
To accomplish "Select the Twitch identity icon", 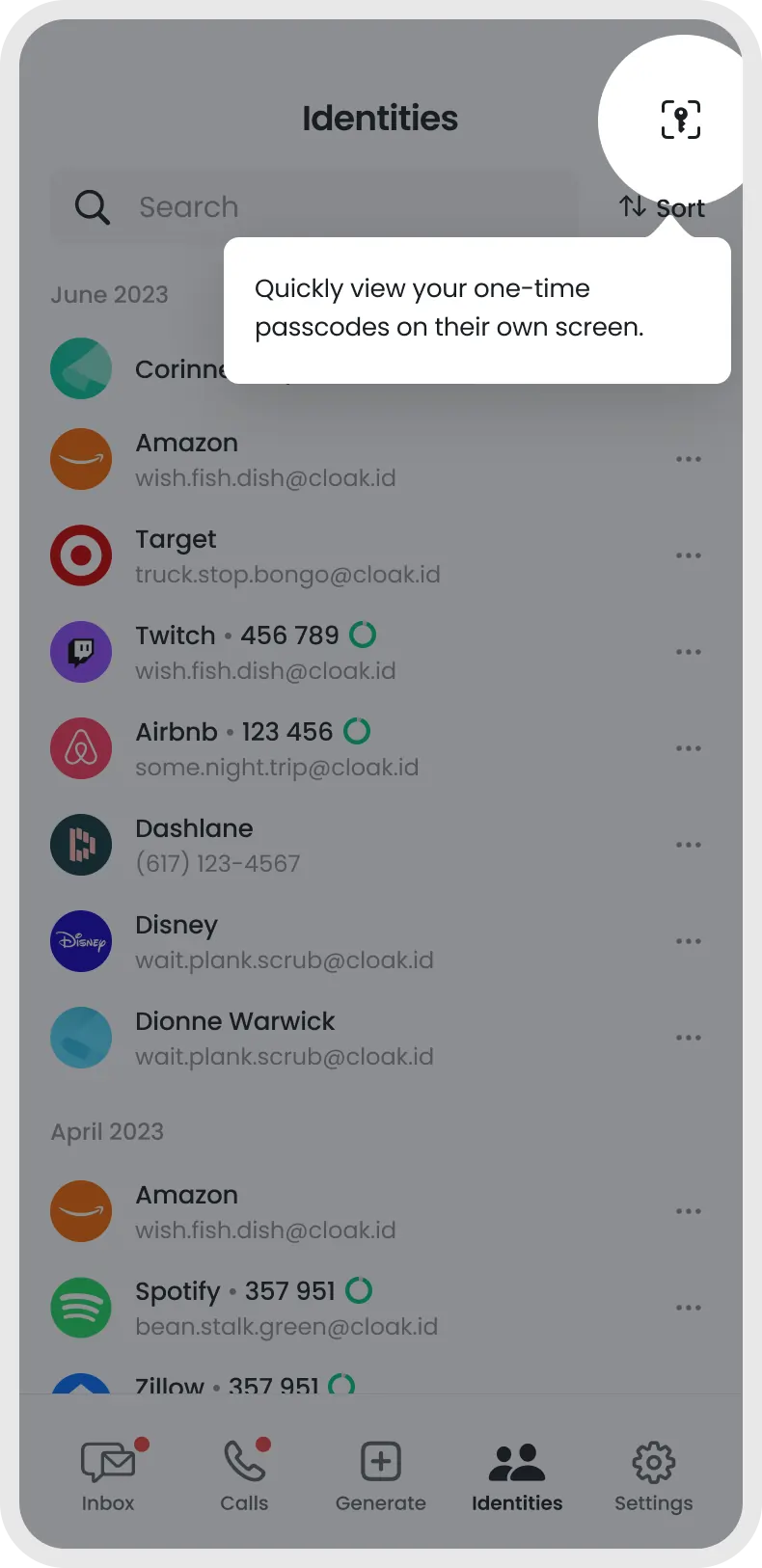I will (81, 652).
